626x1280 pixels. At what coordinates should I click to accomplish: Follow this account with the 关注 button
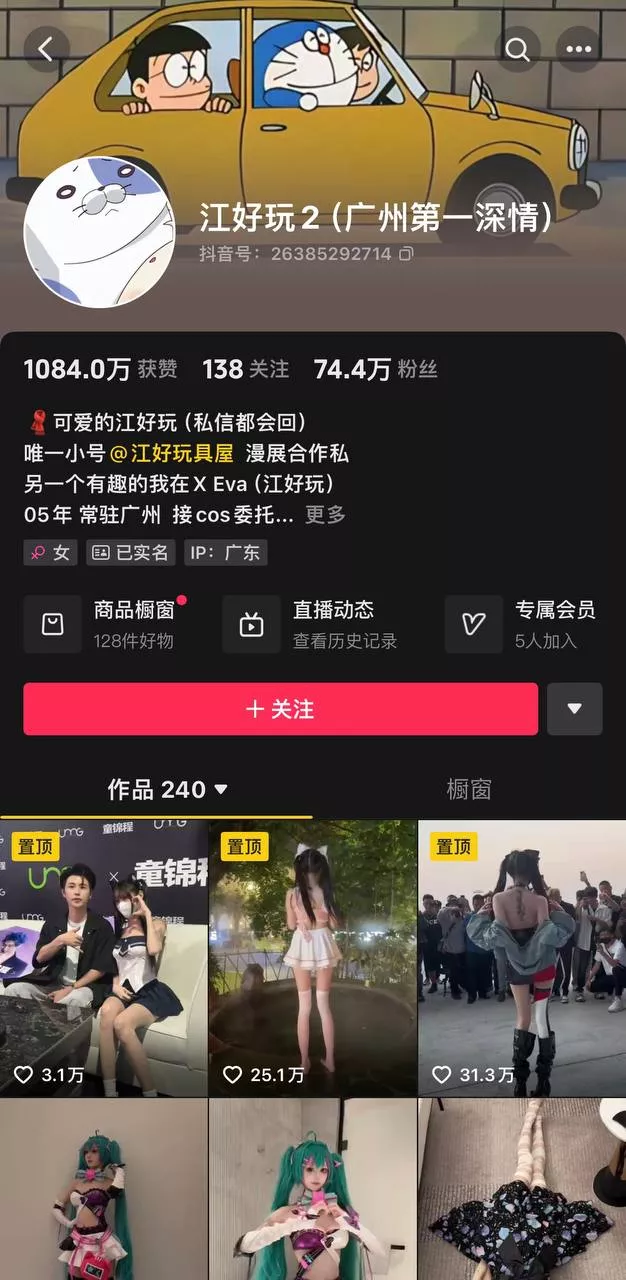[280, 709]
